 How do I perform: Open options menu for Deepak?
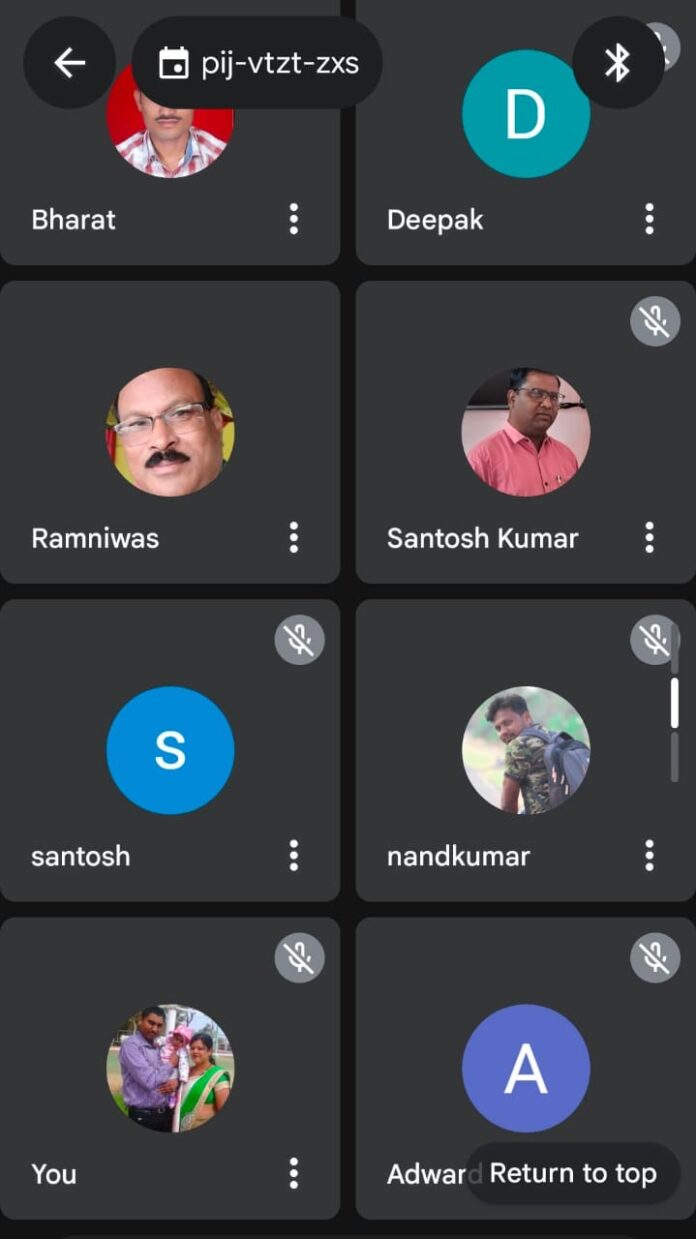coord(649,219)
